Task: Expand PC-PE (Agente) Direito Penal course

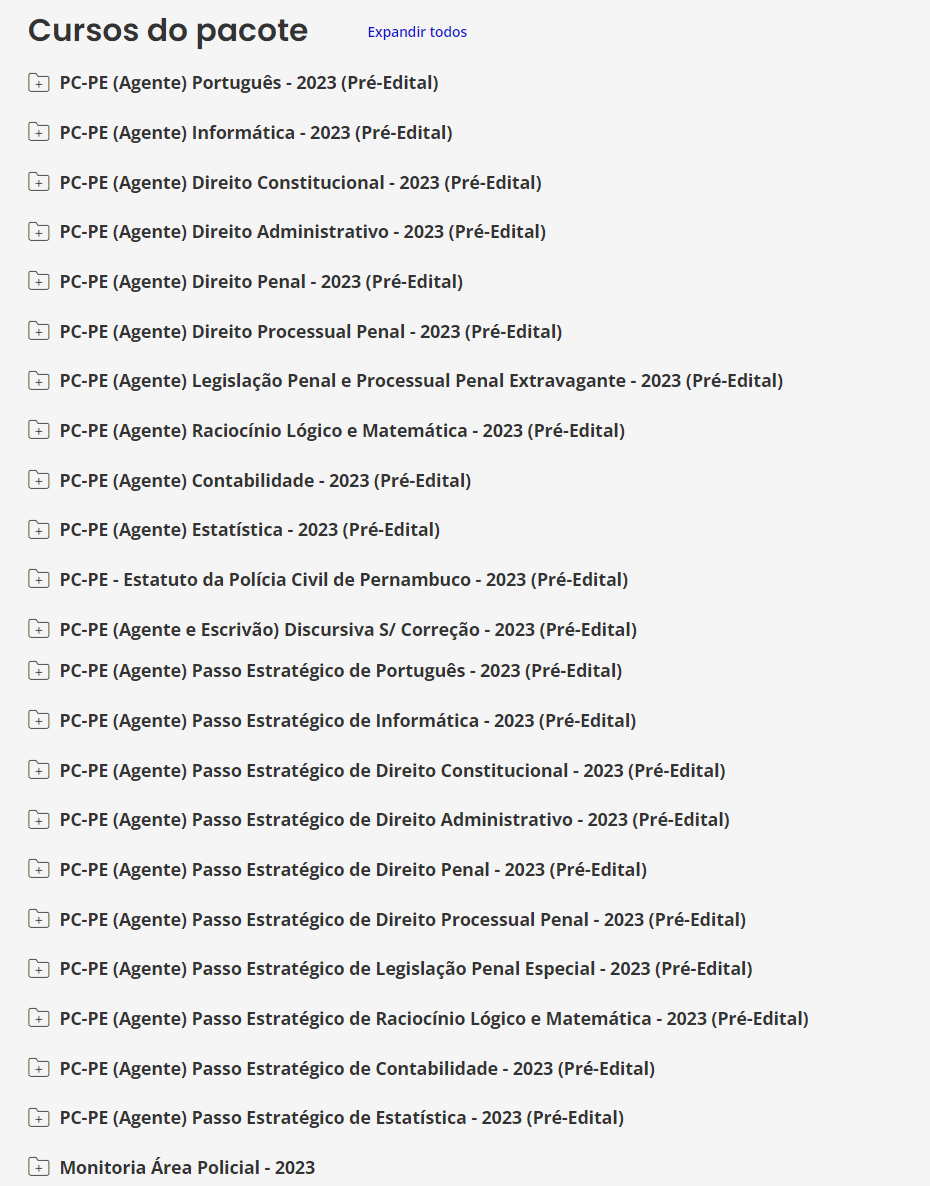Action: pyautogui.click(x=39, y=282)
